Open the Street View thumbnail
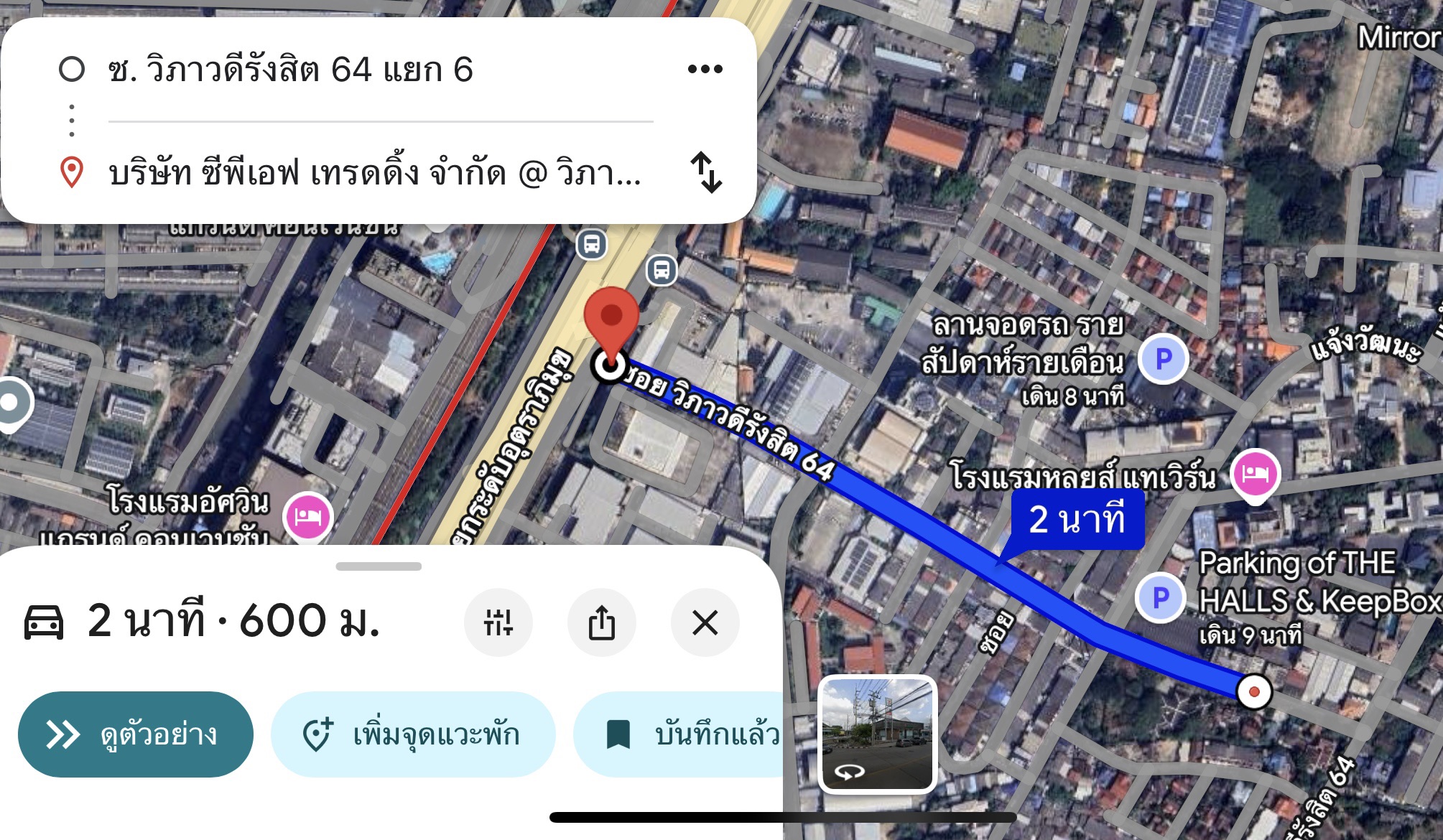 click(x=877, y=734)
